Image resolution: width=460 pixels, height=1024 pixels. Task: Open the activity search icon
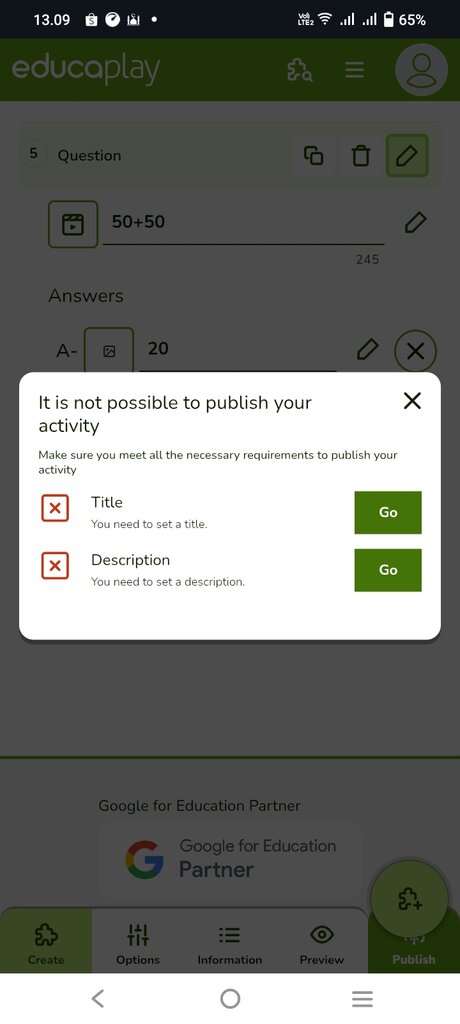300,69
